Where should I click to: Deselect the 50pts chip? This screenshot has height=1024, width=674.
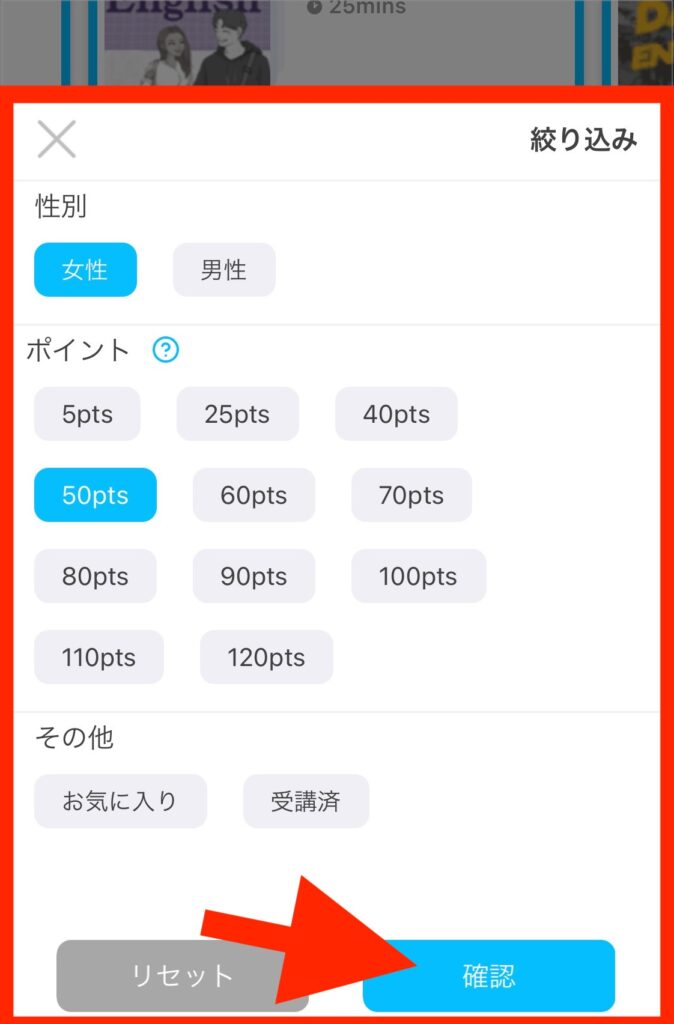click(x=95, y=495)
